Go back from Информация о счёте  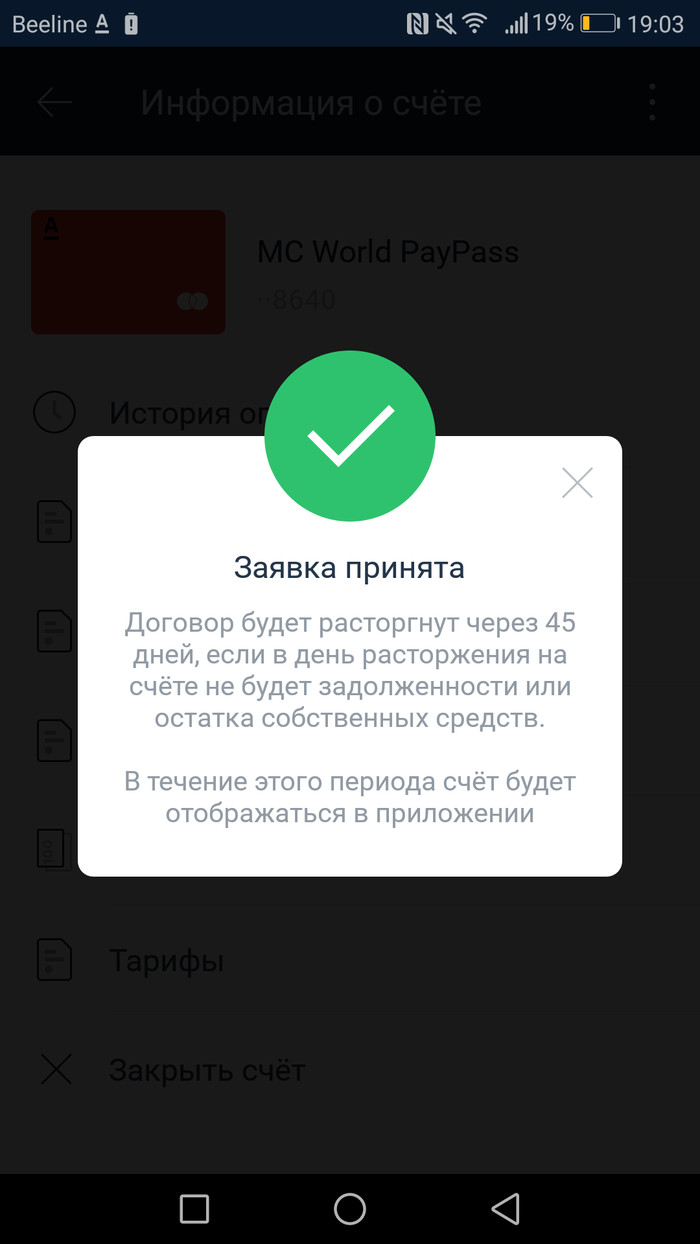click(55, 102)
